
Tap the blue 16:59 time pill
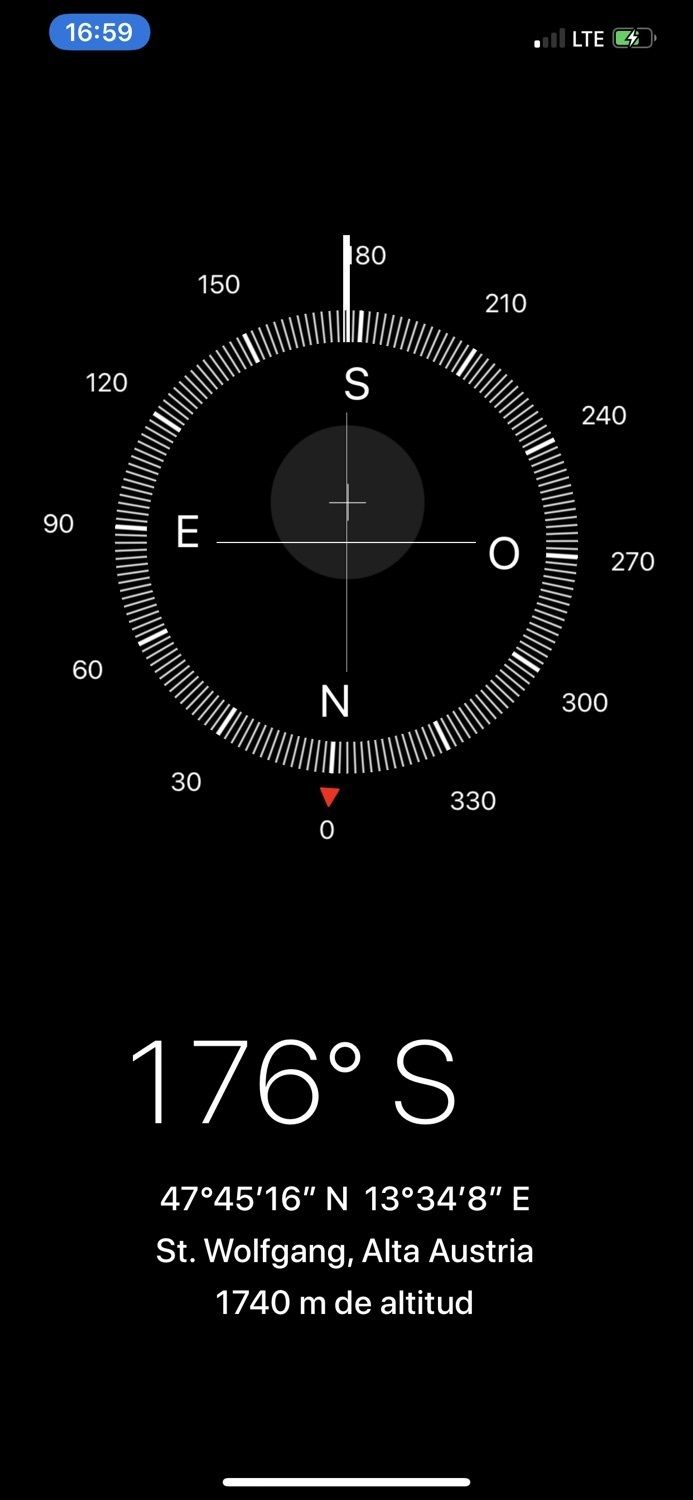99,32
